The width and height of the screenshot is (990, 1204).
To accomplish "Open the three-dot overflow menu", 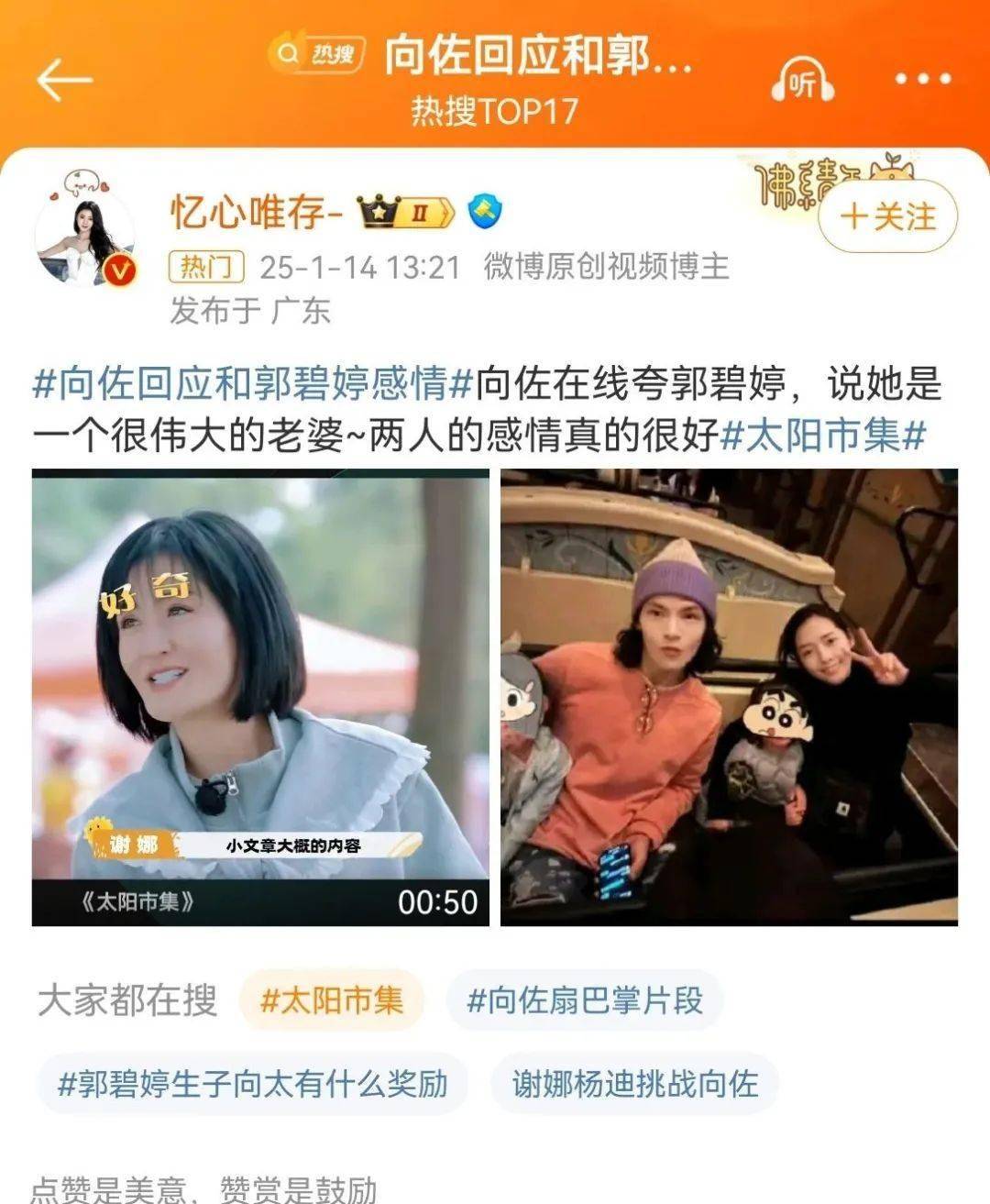I will coord(922,80).
